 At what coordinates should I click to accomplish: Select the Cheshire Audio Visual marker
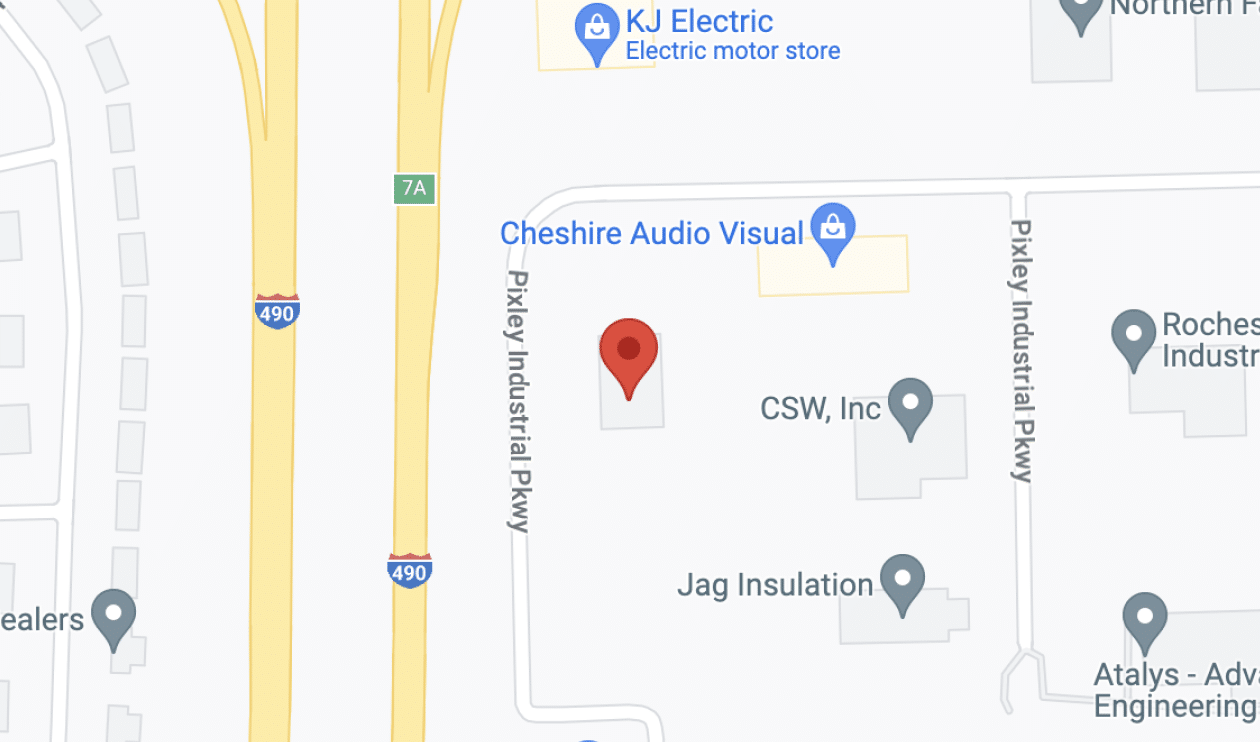point(833,229)
